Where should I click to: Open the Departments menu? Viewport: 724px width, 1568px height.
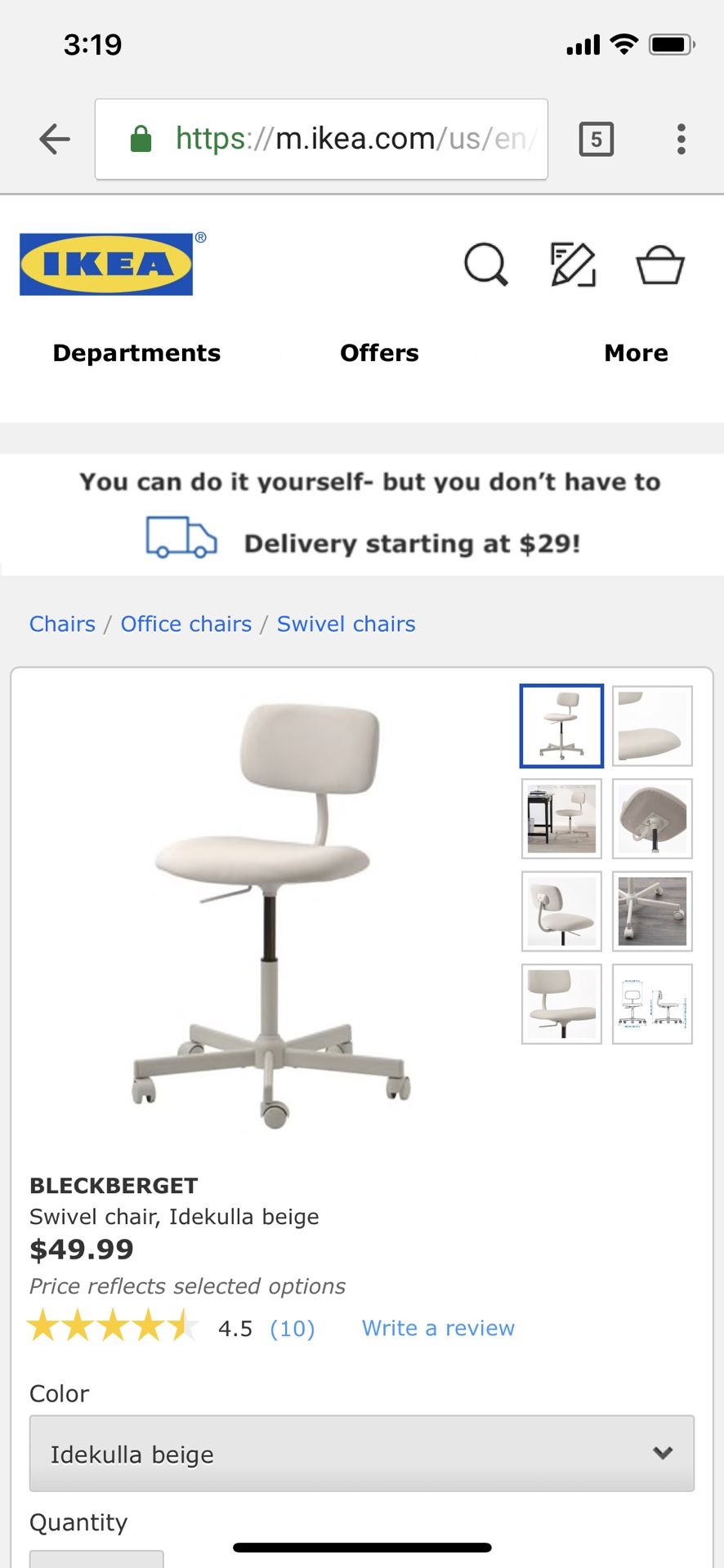[x=136, y=353]
